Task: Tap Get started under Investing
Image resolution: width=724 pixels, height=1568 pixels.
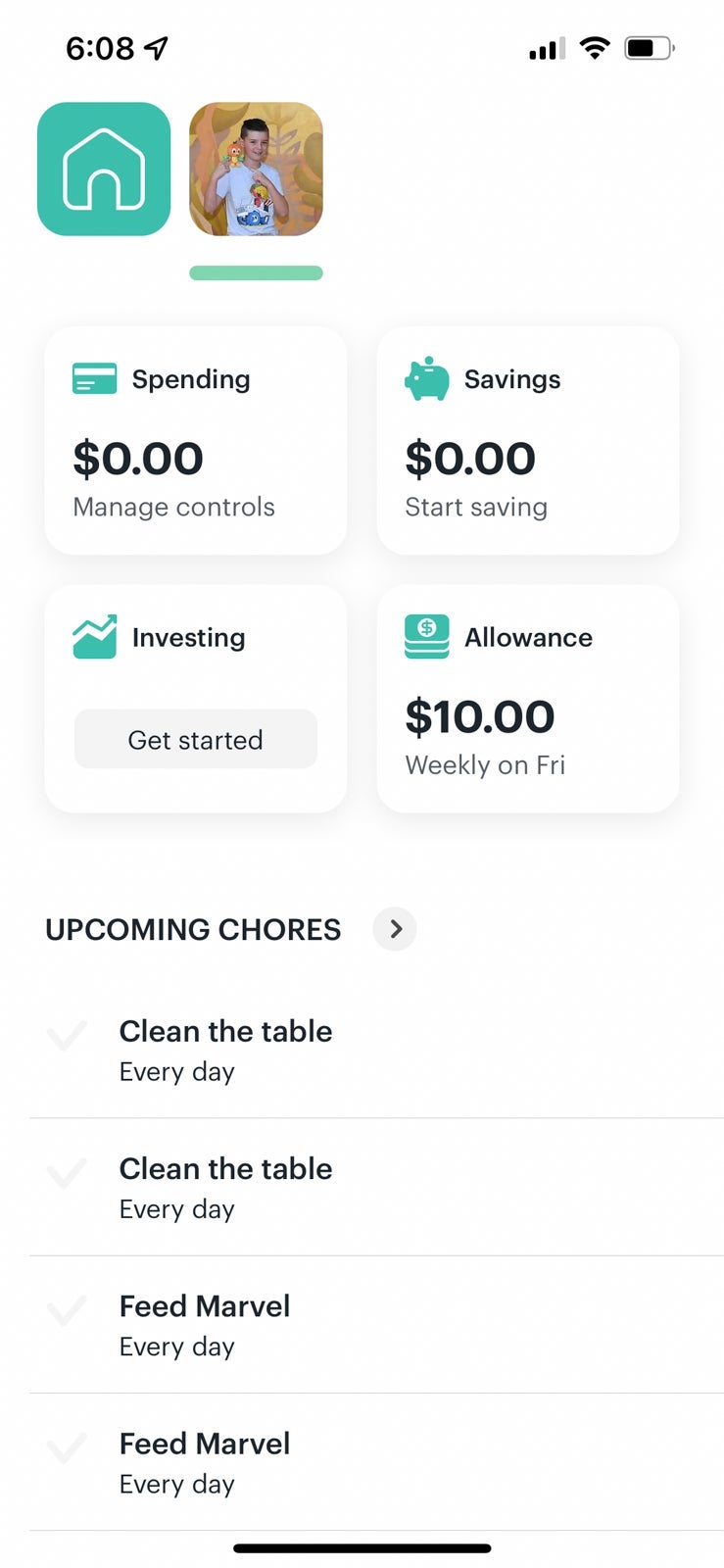Action: tap(195, 739)
